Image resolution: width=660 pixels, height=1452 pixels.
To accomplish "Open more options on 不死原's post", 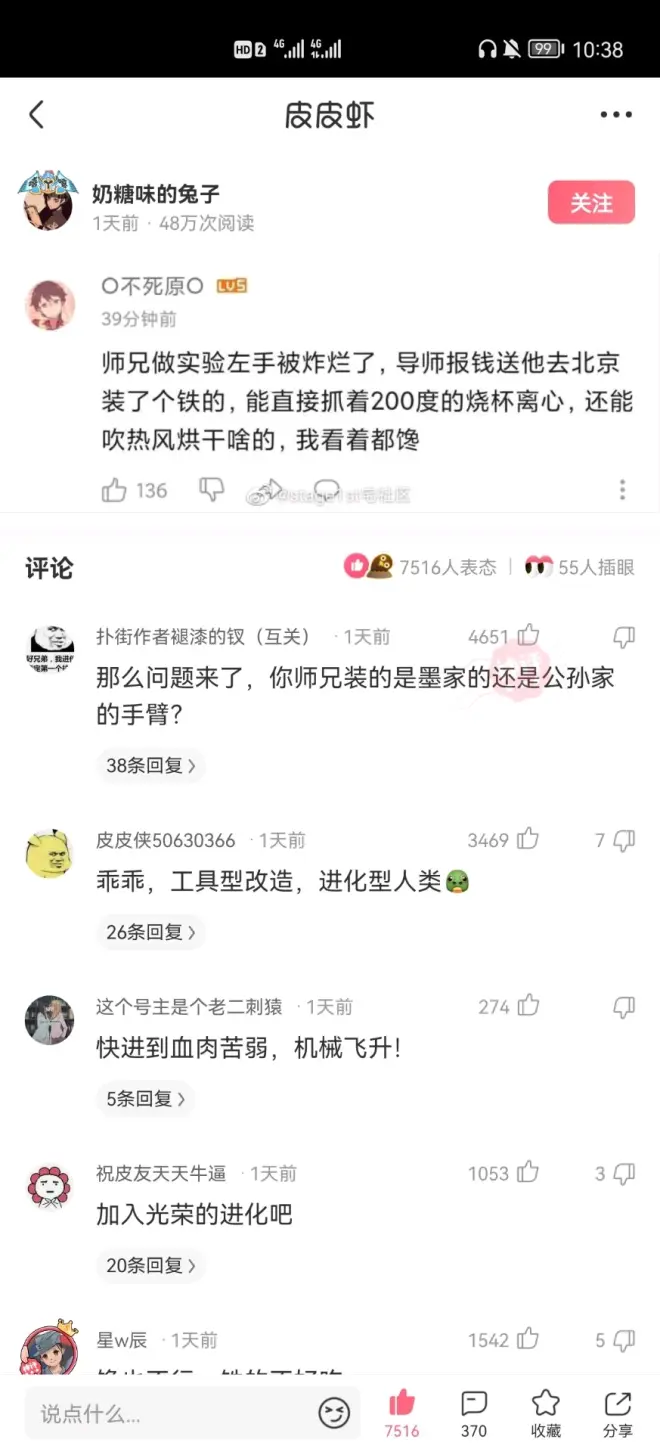I will [x=622, y=490].
